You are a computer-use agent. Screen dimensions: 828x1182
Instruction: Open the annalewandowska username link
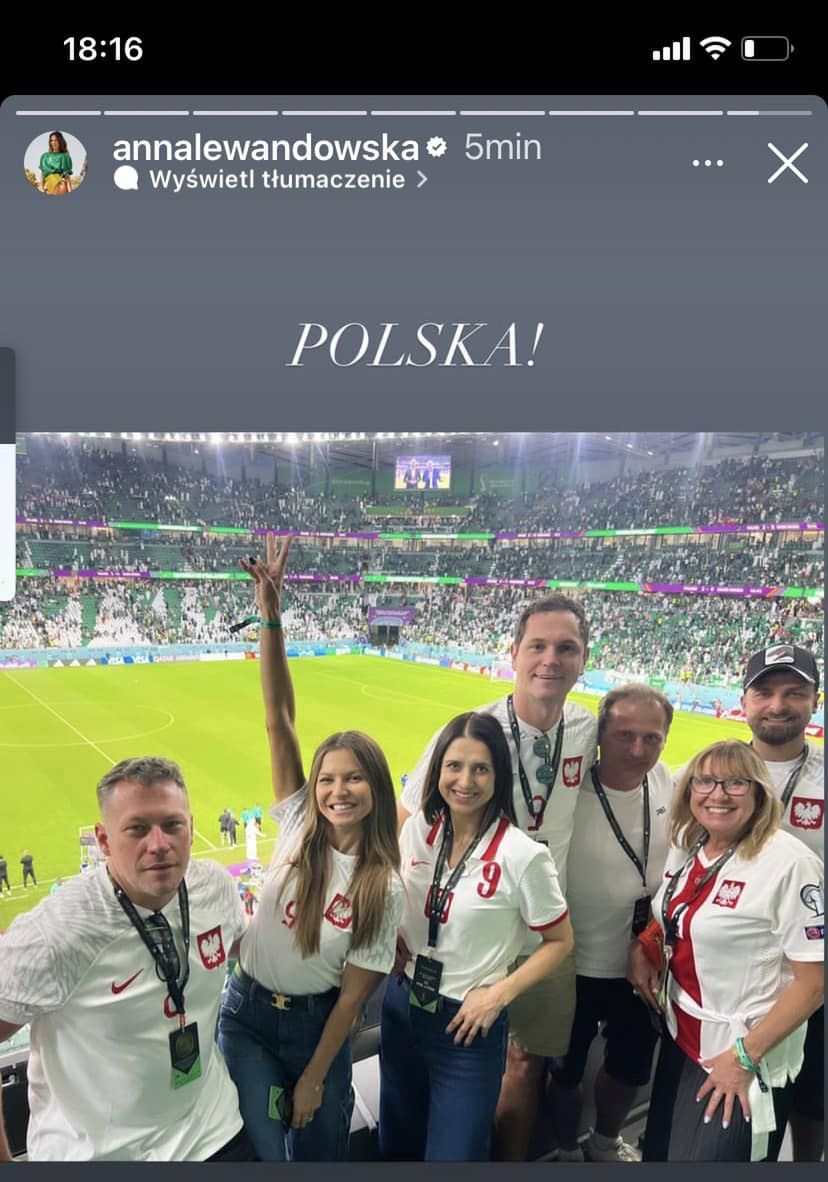(x=265, y=148)
